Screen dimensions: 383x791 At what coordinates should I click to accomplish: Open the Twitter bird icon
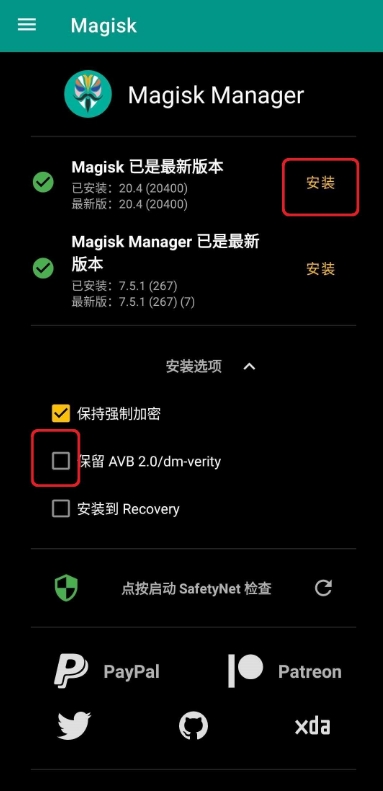(x=74, y=726)
